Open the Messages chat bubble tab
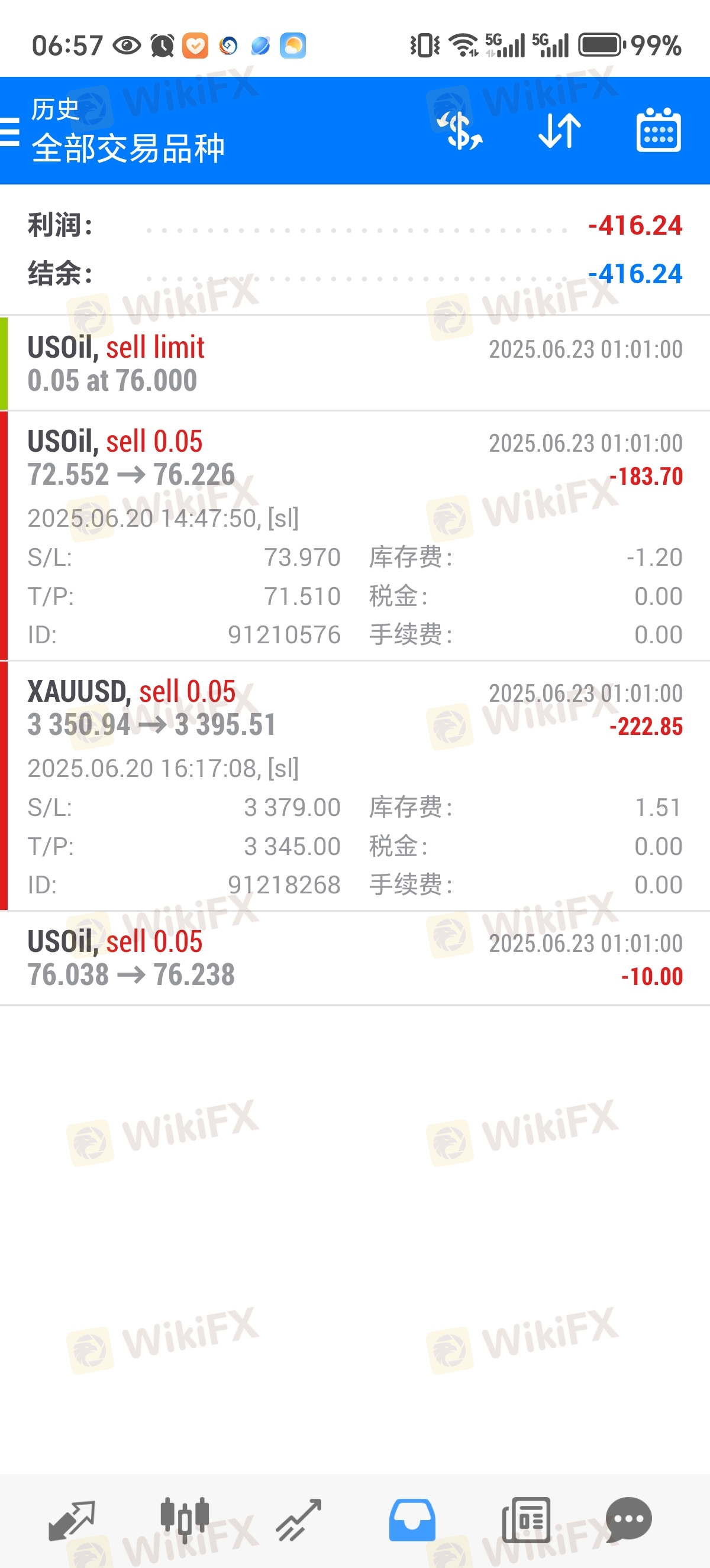This screenshot has height=1568, width=710. click(629, 1520)
